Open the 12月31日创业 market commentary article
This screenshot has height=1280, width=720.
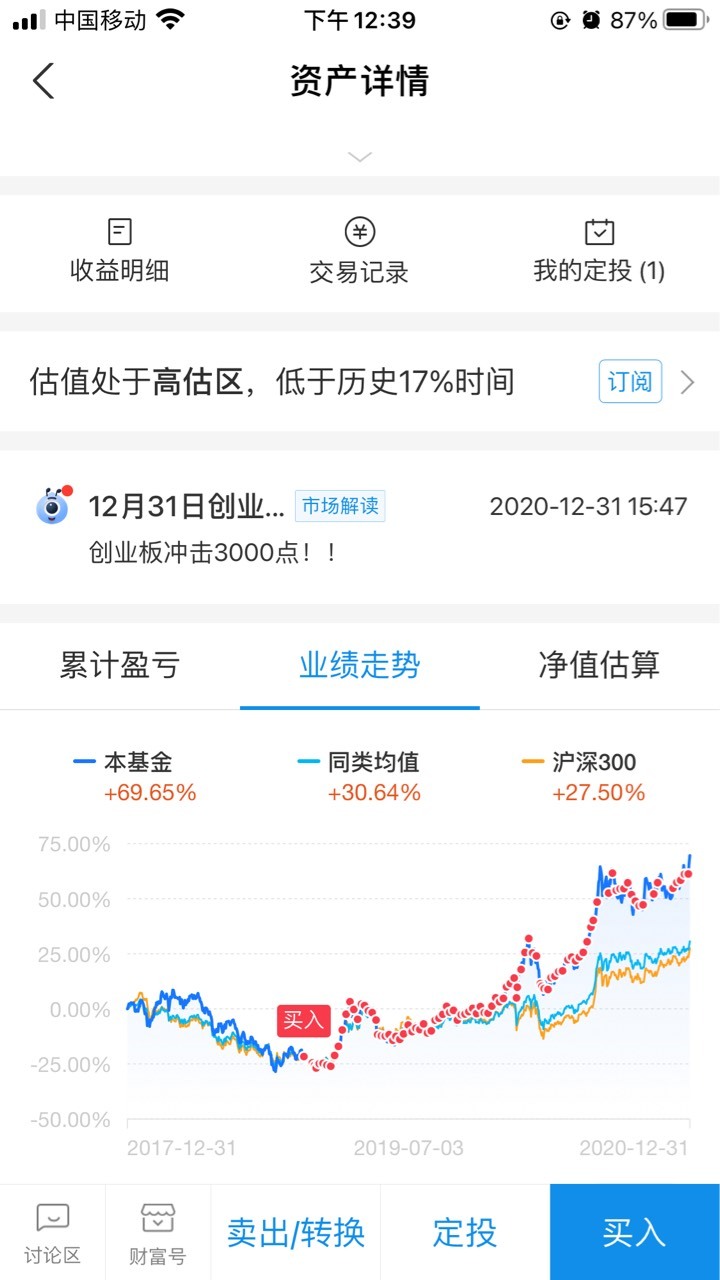360,527
